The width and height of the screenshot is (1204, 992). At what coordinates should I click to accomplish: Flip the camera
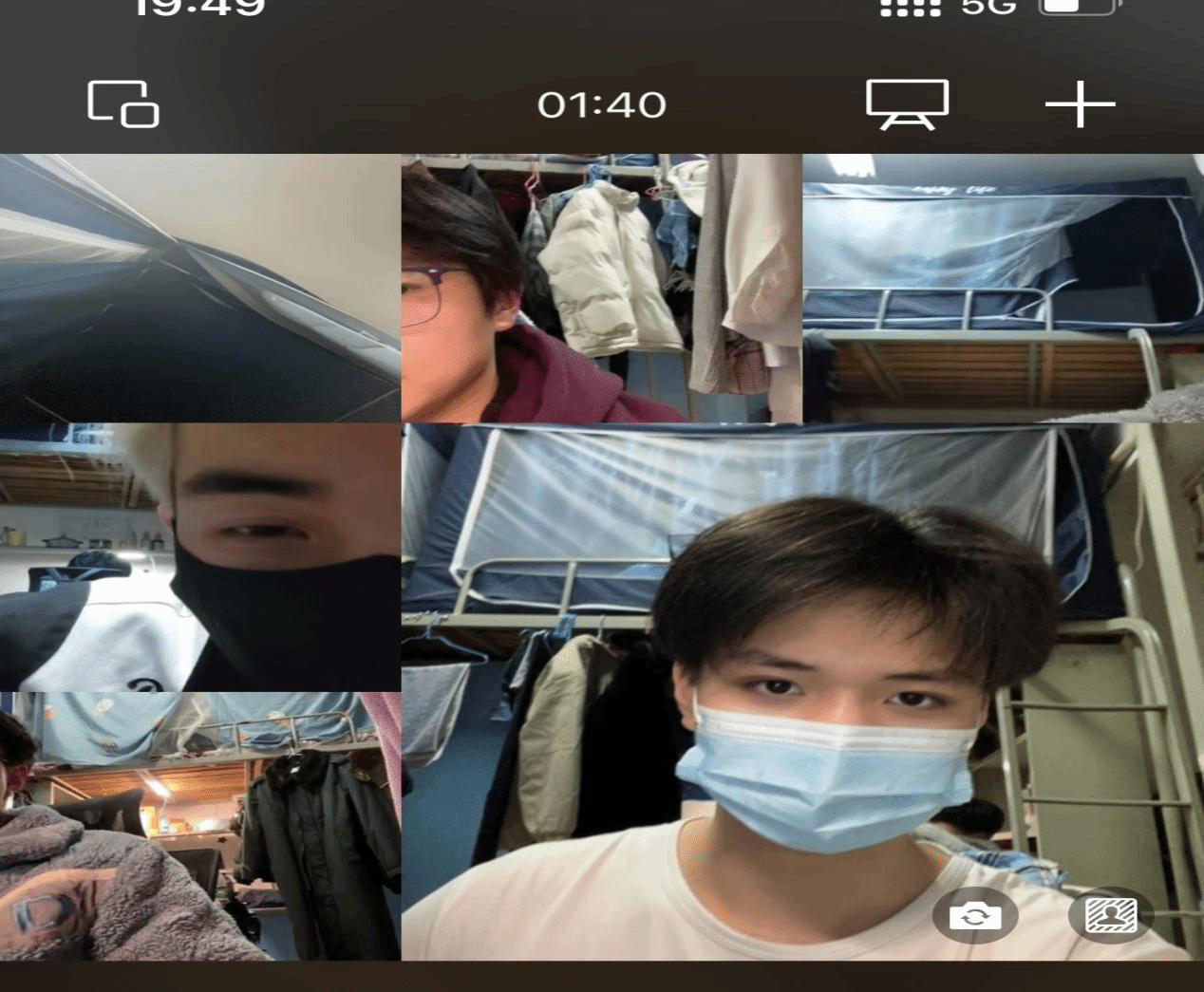pos(975,916)
